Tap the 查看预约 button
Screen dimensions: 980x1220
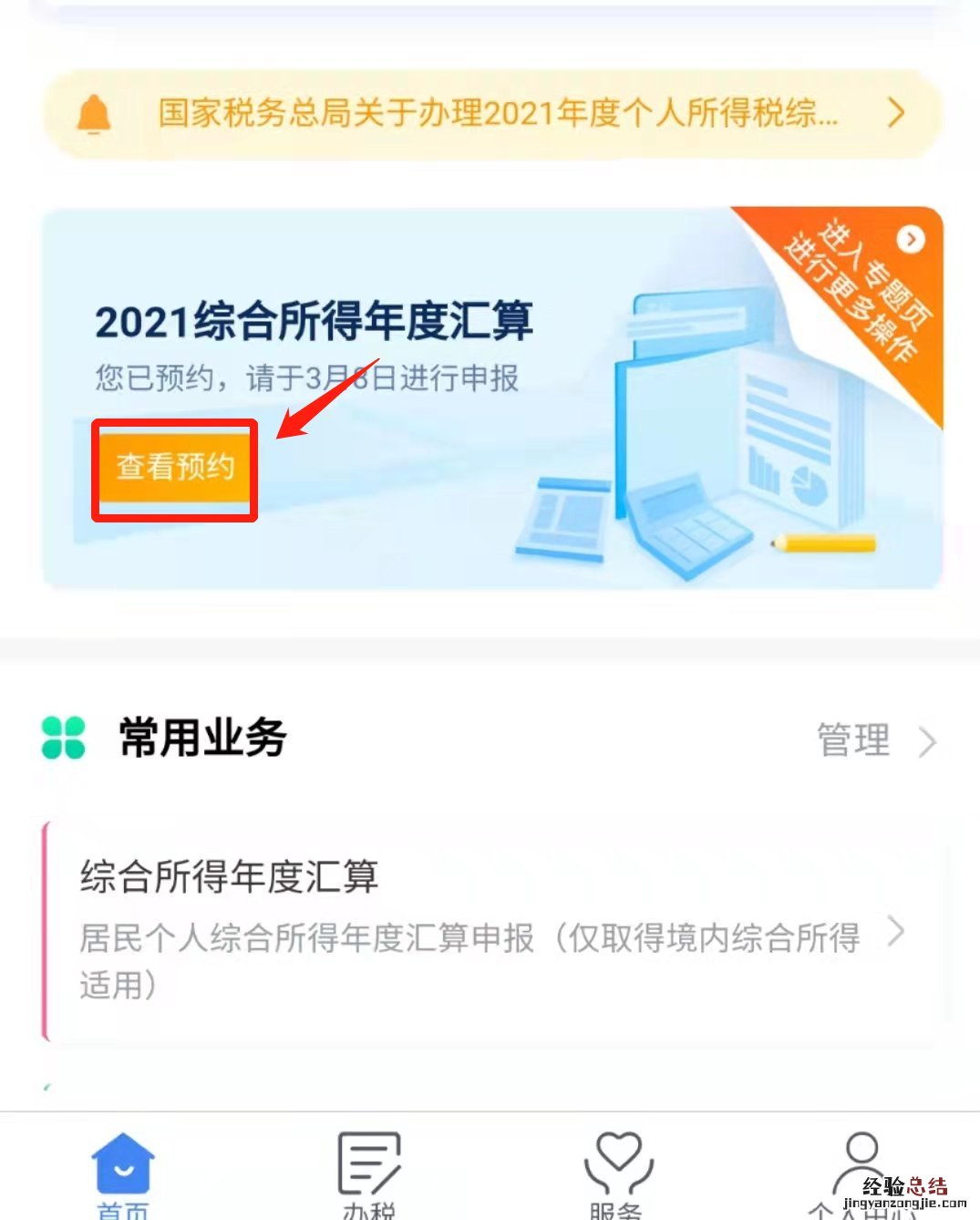click(175, 468)
